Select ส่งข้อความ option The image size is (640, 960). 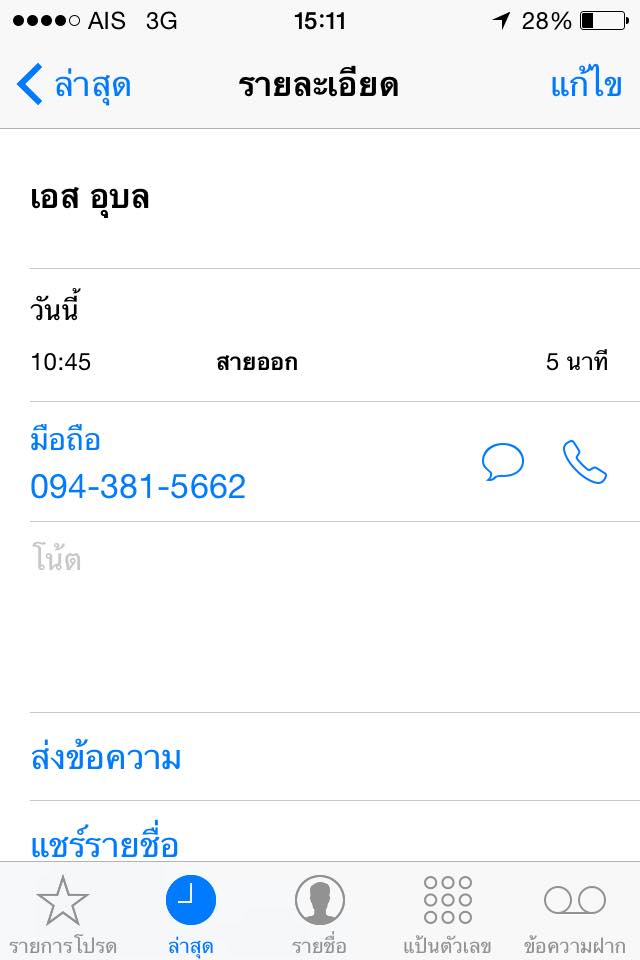(106, 758)
